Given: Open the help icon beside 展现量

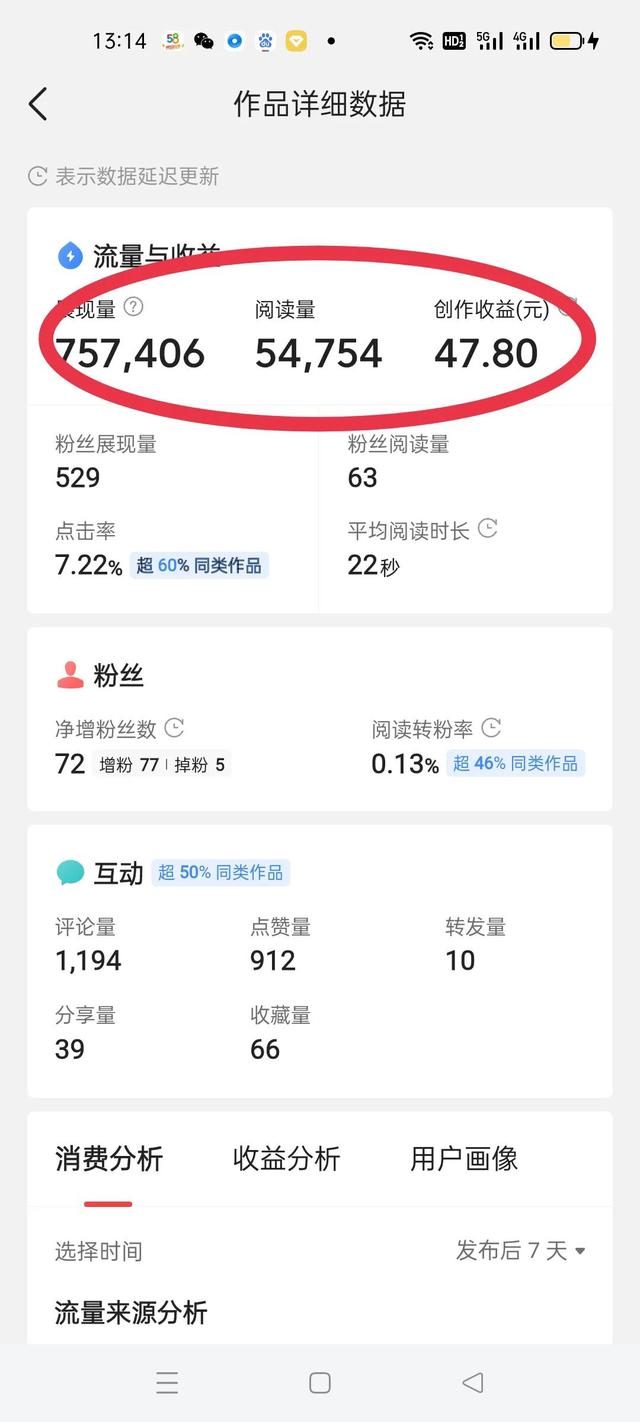Looking at the screenshot, I should 133,307.
